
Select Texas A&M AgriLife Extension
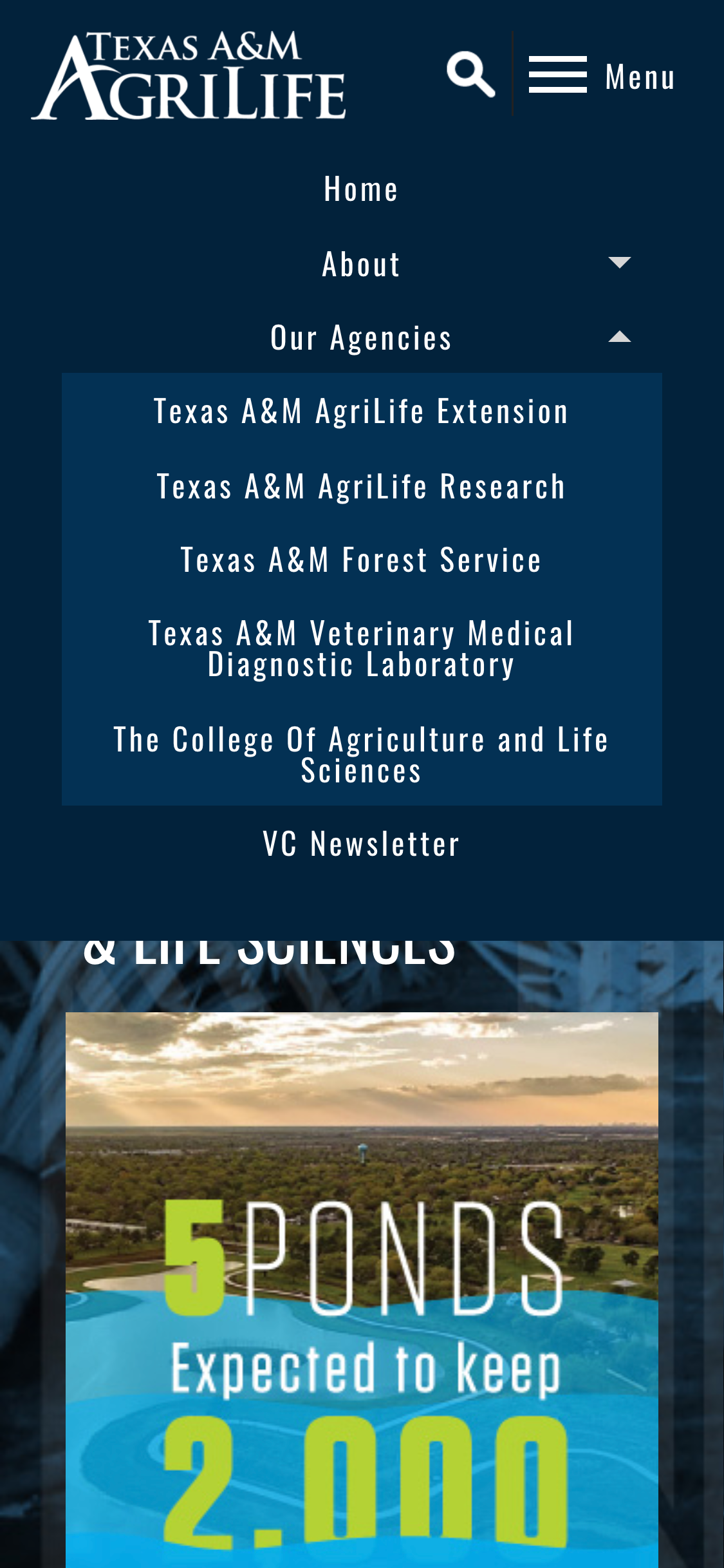tap(361, 411)
